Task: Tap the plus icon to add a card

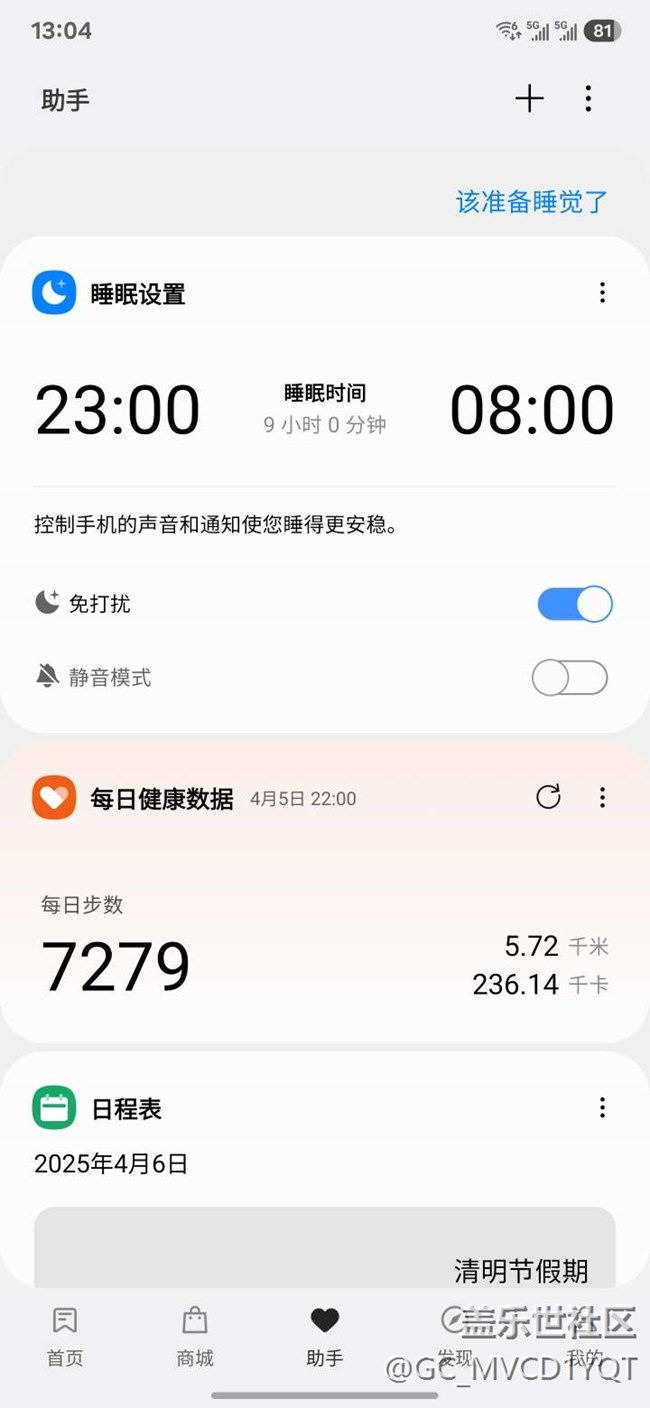Action: pyautogui.click(x=529, y=98)
